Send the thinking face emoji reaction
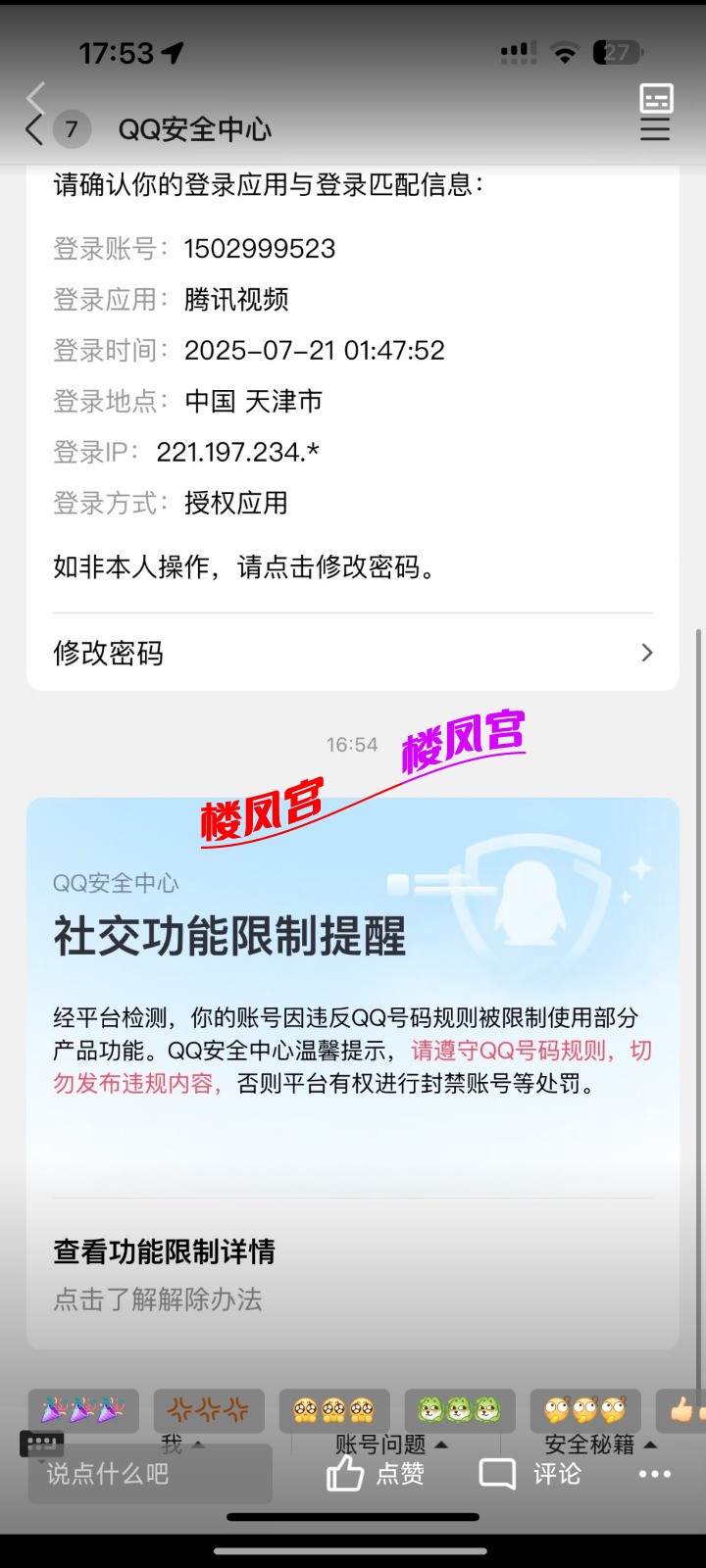The width and height of the screenshot is (706, 1568). [585, 1409]
